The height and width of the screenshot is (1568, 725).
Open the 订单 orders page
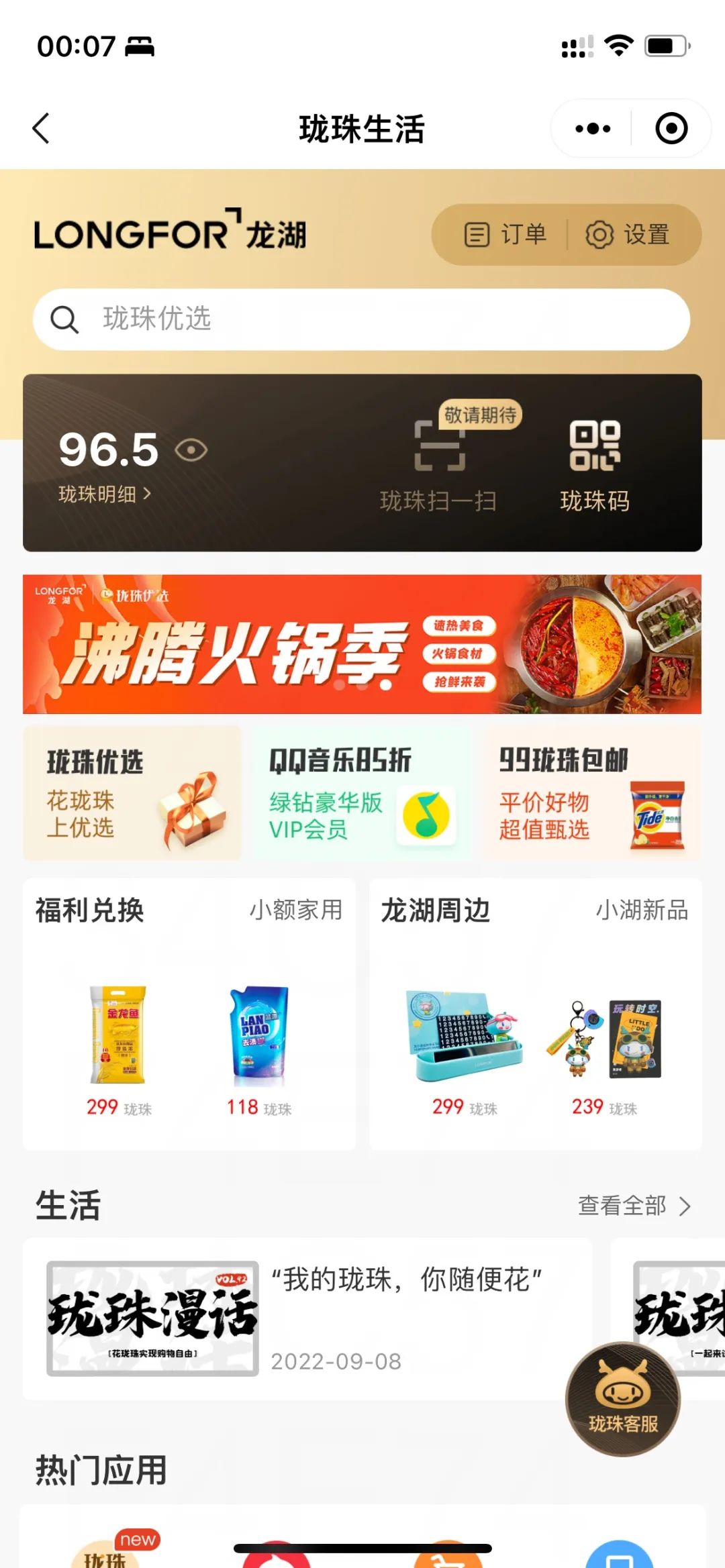click(506, 235)
